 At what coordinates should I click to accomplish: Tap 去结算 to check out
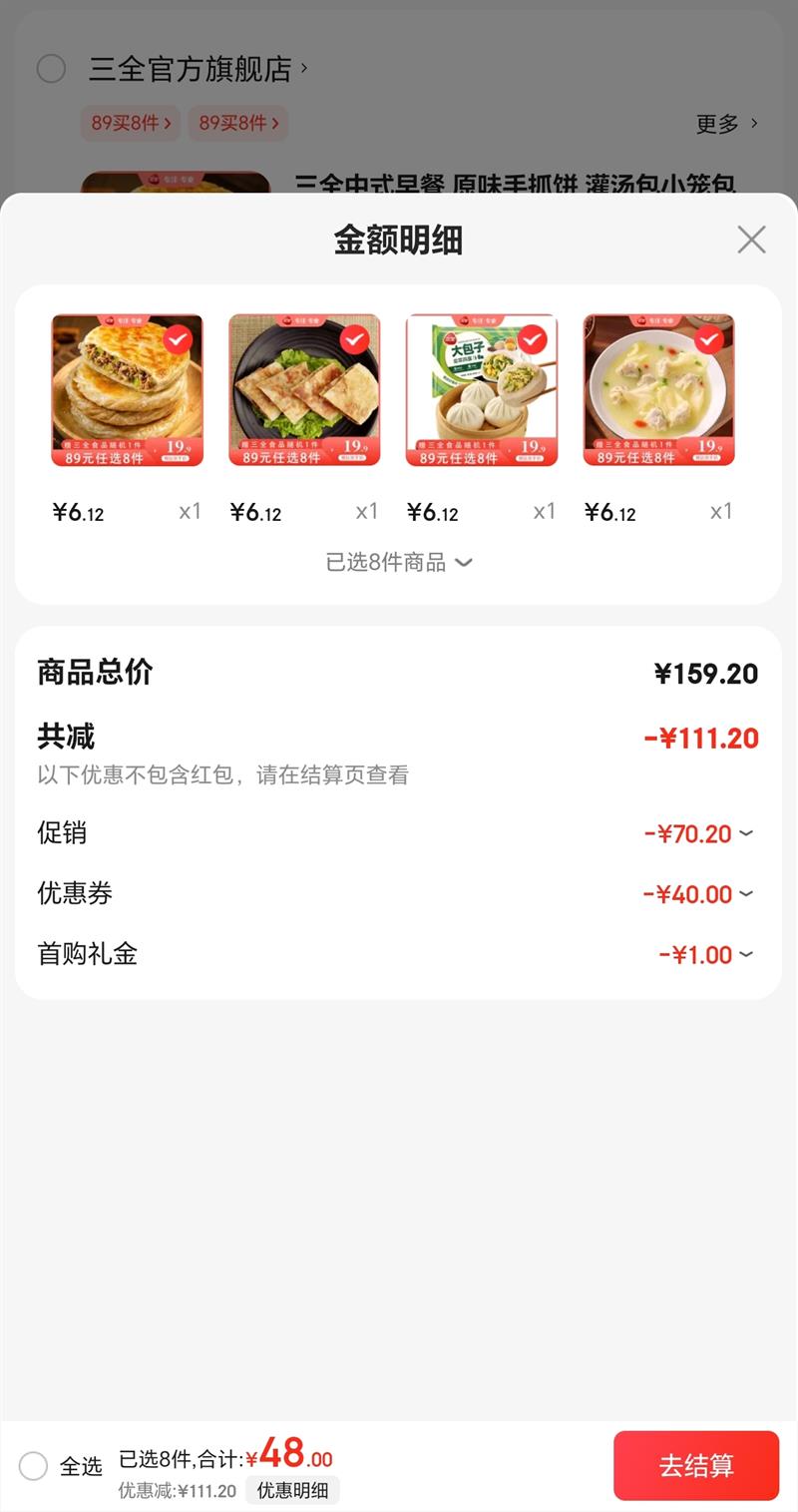tap(695, 1465)
